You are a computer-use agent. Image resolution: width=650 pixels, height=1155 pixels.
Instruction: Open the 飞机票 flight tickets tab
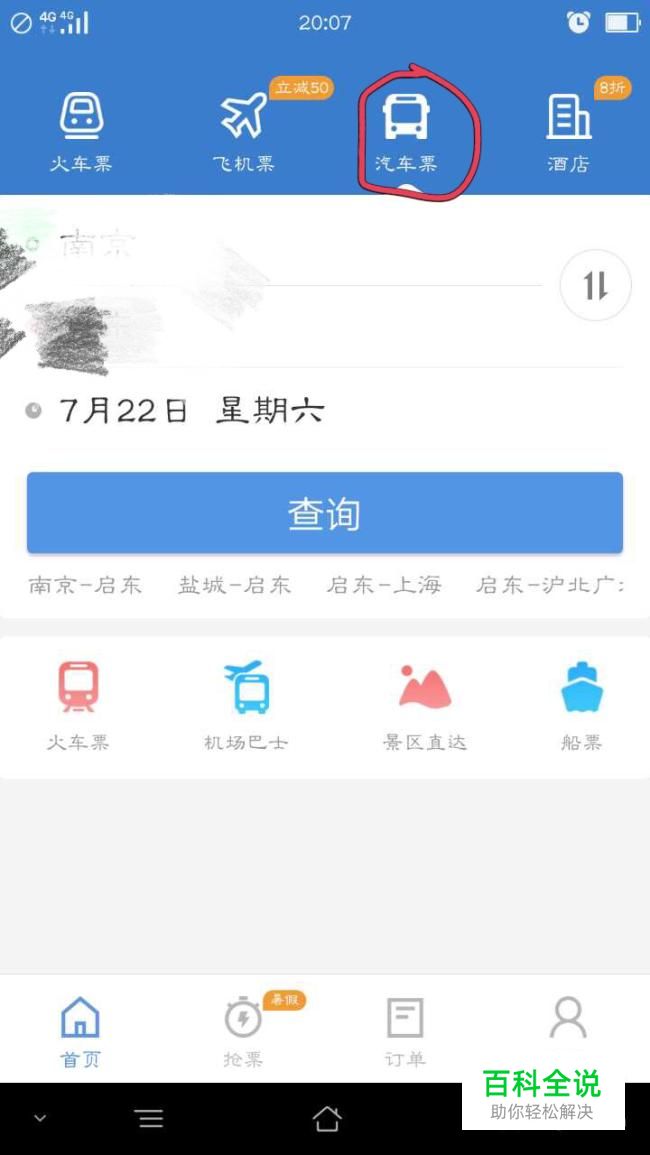tap(243, 131)
